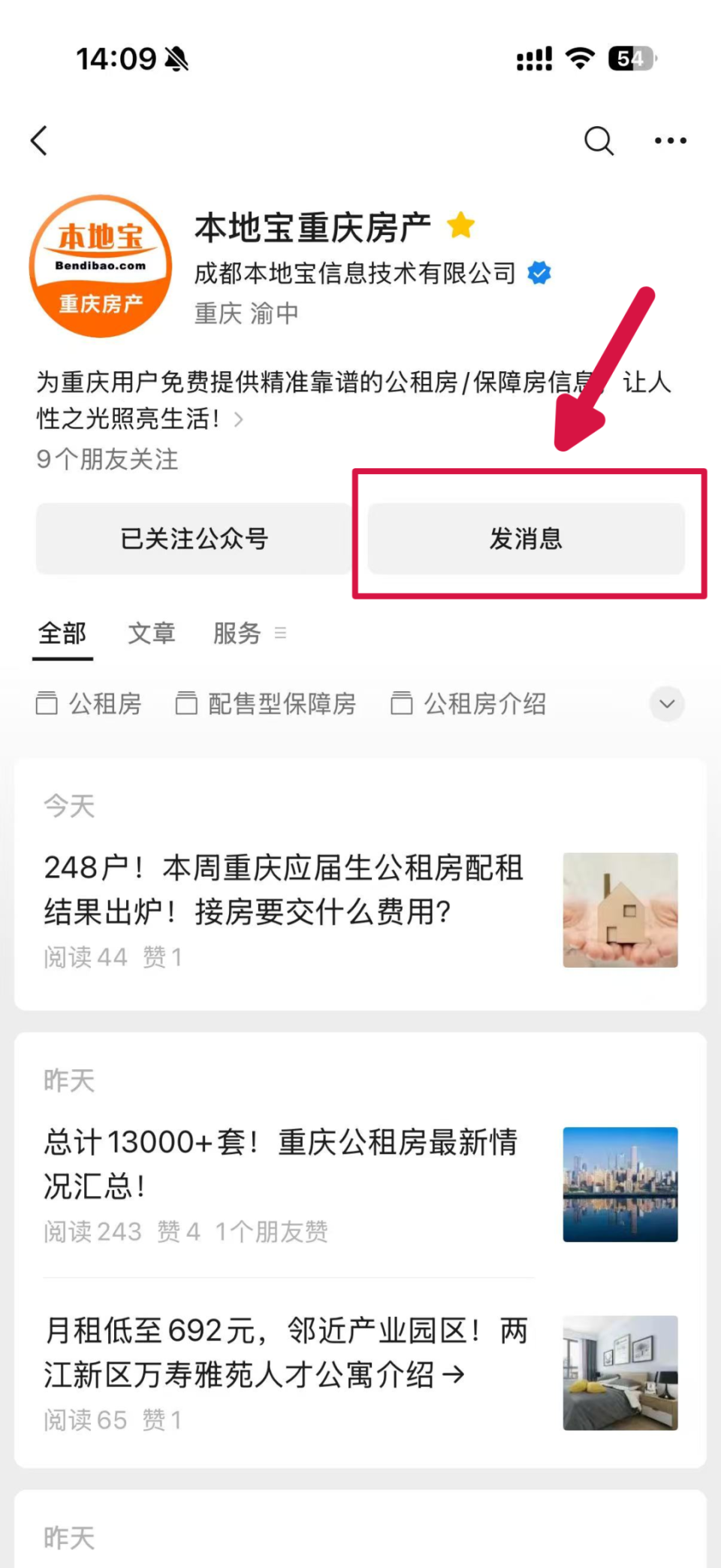721x1568 pixels.
Task: Click the back arrow to return
Action: 39,140
